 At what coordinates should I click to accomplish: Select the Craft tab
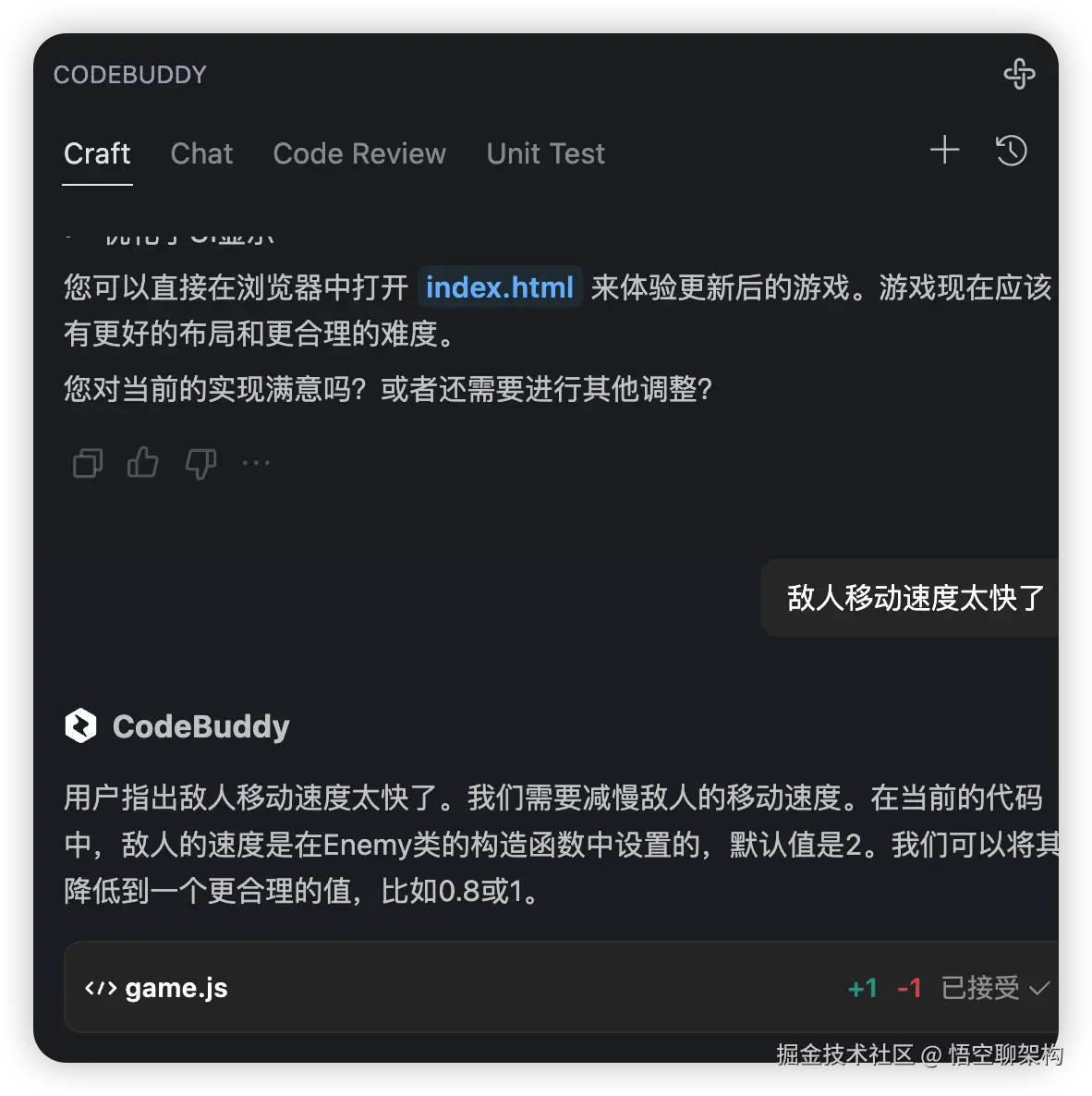(x=97, y=153)
